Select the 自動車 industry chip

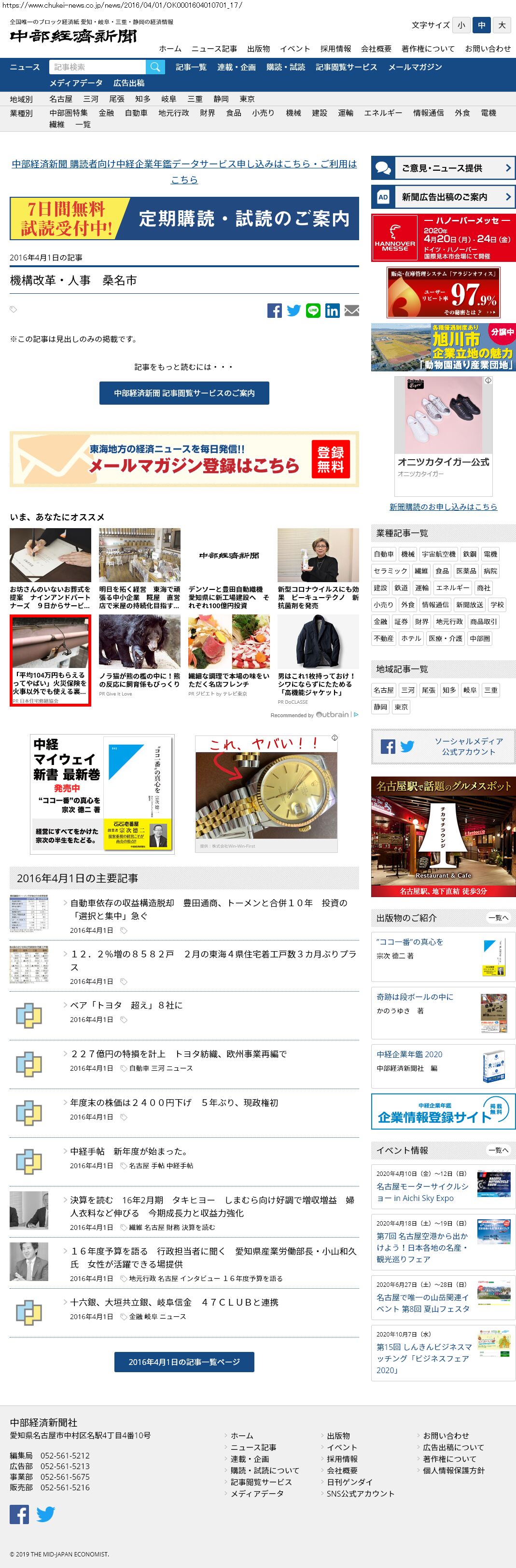(383, 554)
